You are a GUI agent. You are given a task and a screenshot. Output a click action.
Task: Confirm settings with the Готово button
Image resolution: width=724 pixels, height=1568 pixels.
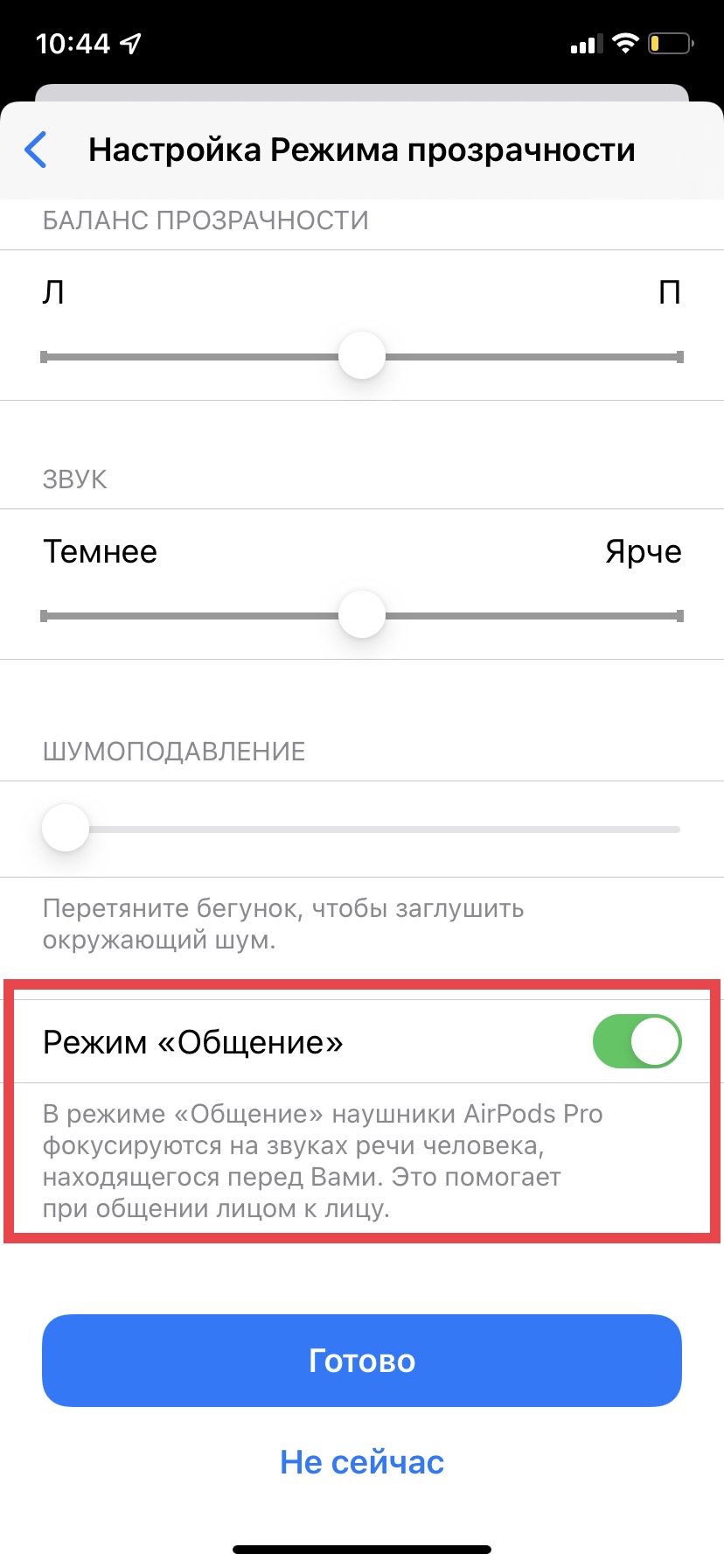[362, 1361]
